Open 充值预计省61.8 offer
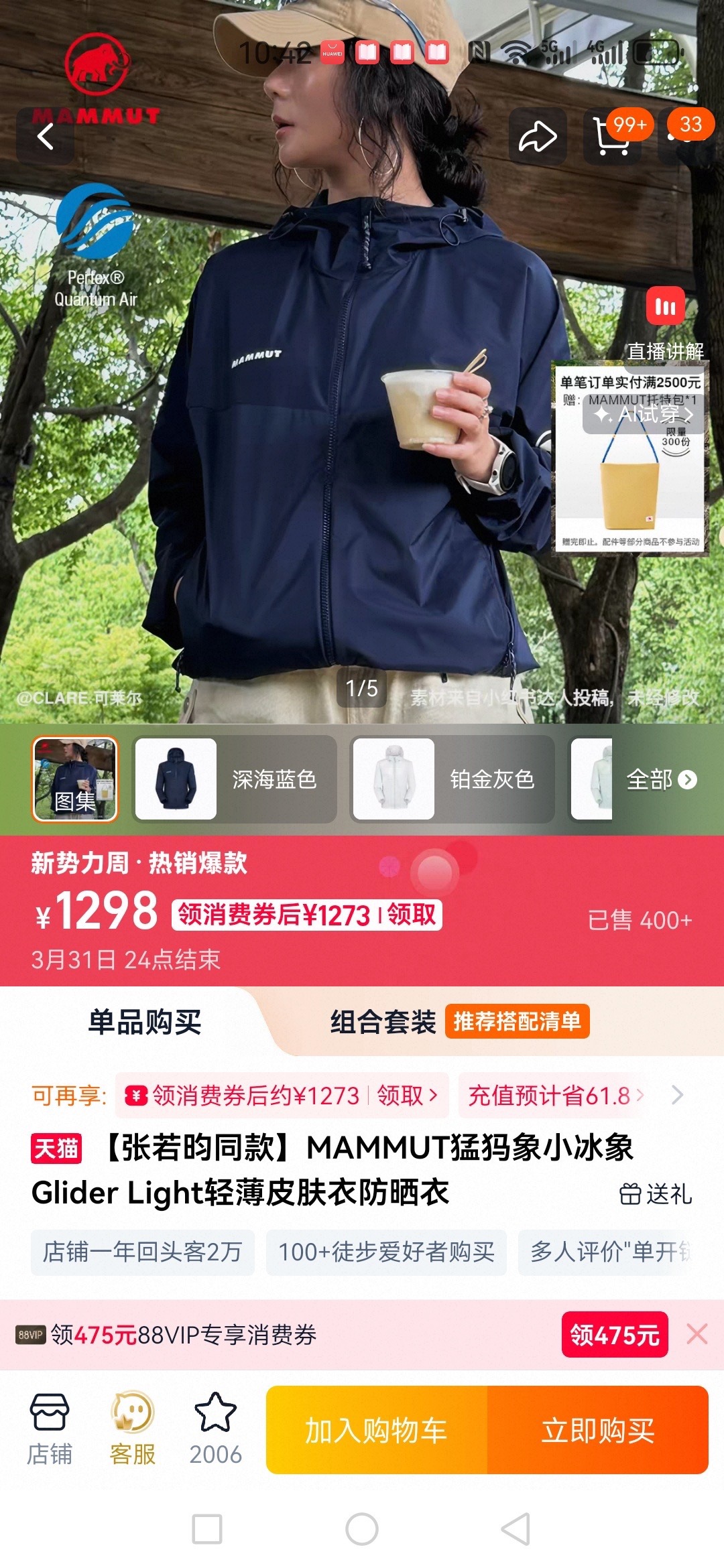This screenshot has height=1568, width=724. click(555, 1096)
